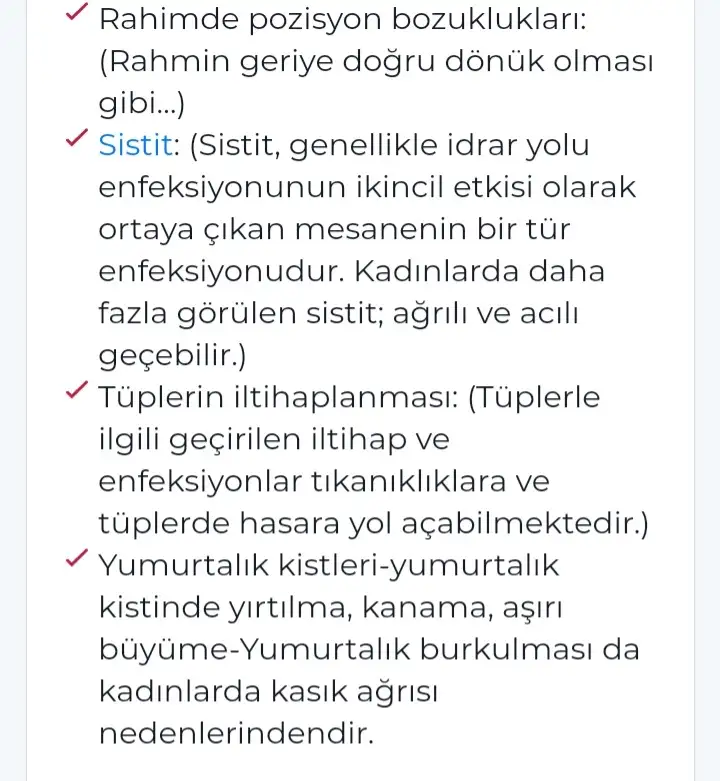This screenshot has height=781, width=720.
Task: Open the Sistit link
Action: pyautogui.click(x=135, y=147)
